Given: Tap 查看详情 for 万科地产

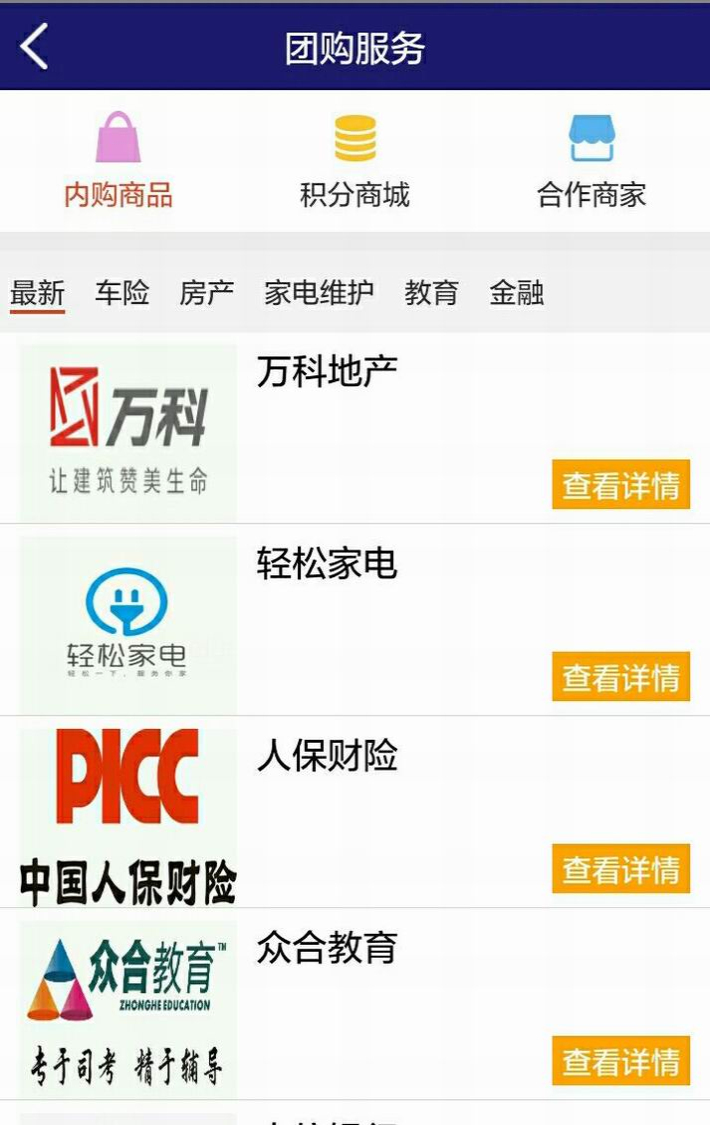Looking at the screenshot, I should coord(620,485).
